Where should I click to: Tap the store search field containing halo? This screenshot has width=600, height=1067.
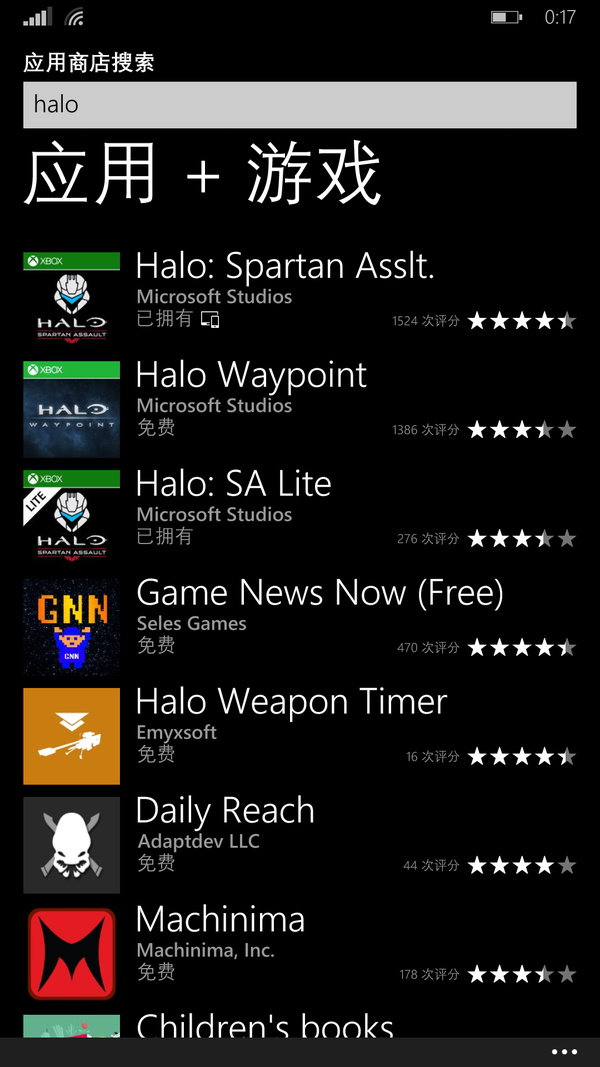click(299, 105)
